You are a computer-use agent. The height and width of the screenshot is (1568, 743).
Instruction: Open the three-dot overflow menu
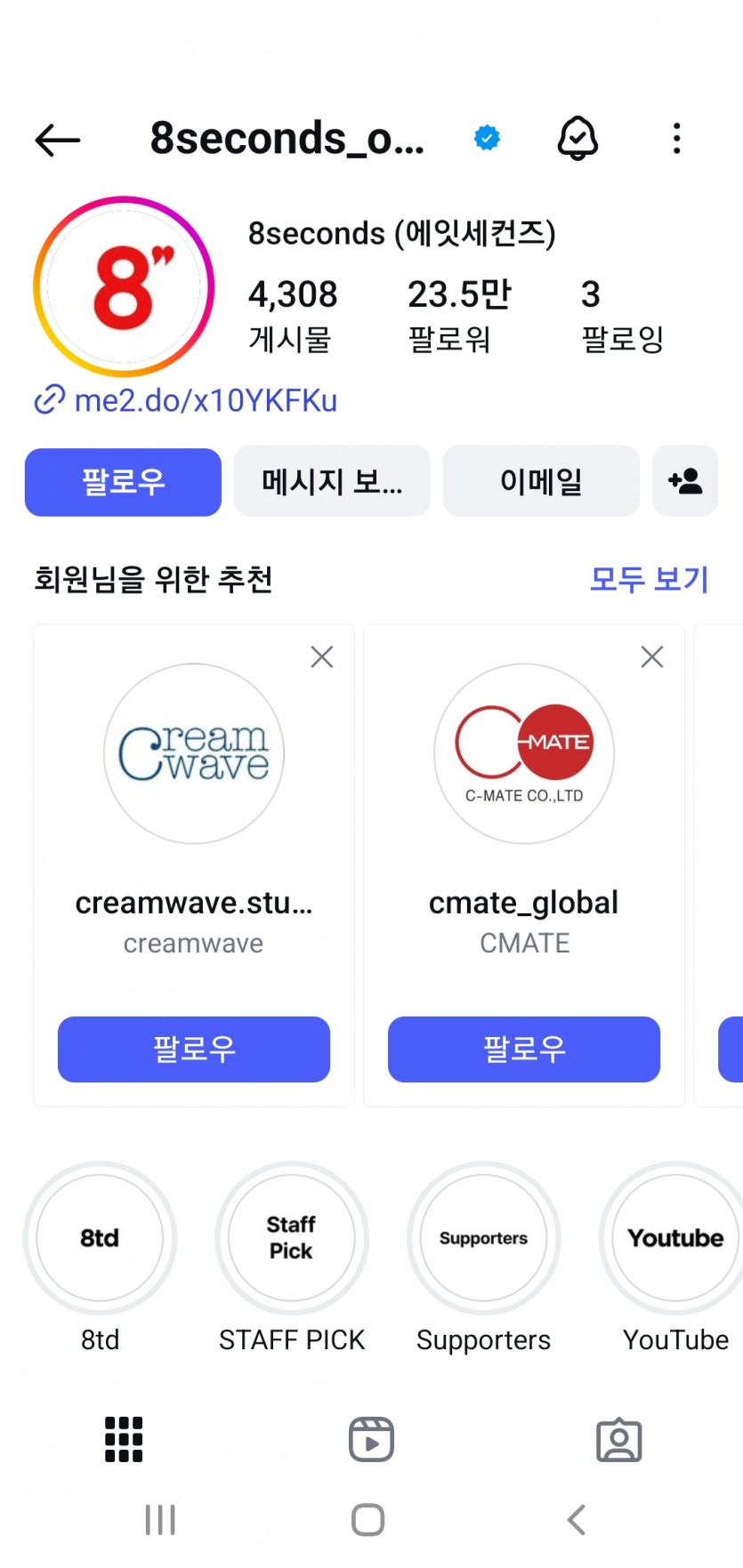tap(677, 139)
